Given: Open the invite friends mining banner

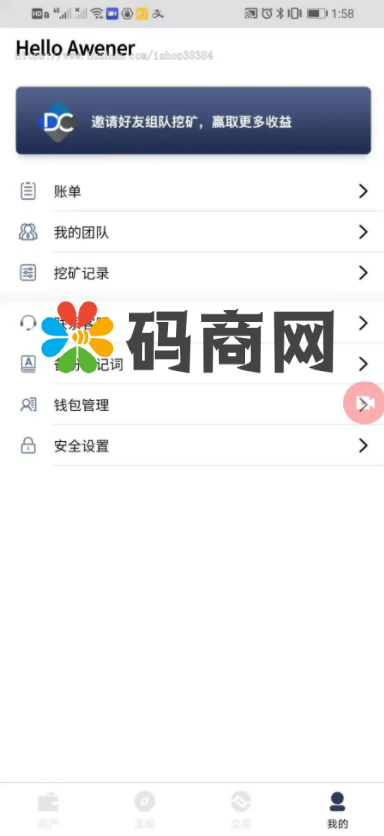Looking at the screenshot, I should [x=193, y=120].
